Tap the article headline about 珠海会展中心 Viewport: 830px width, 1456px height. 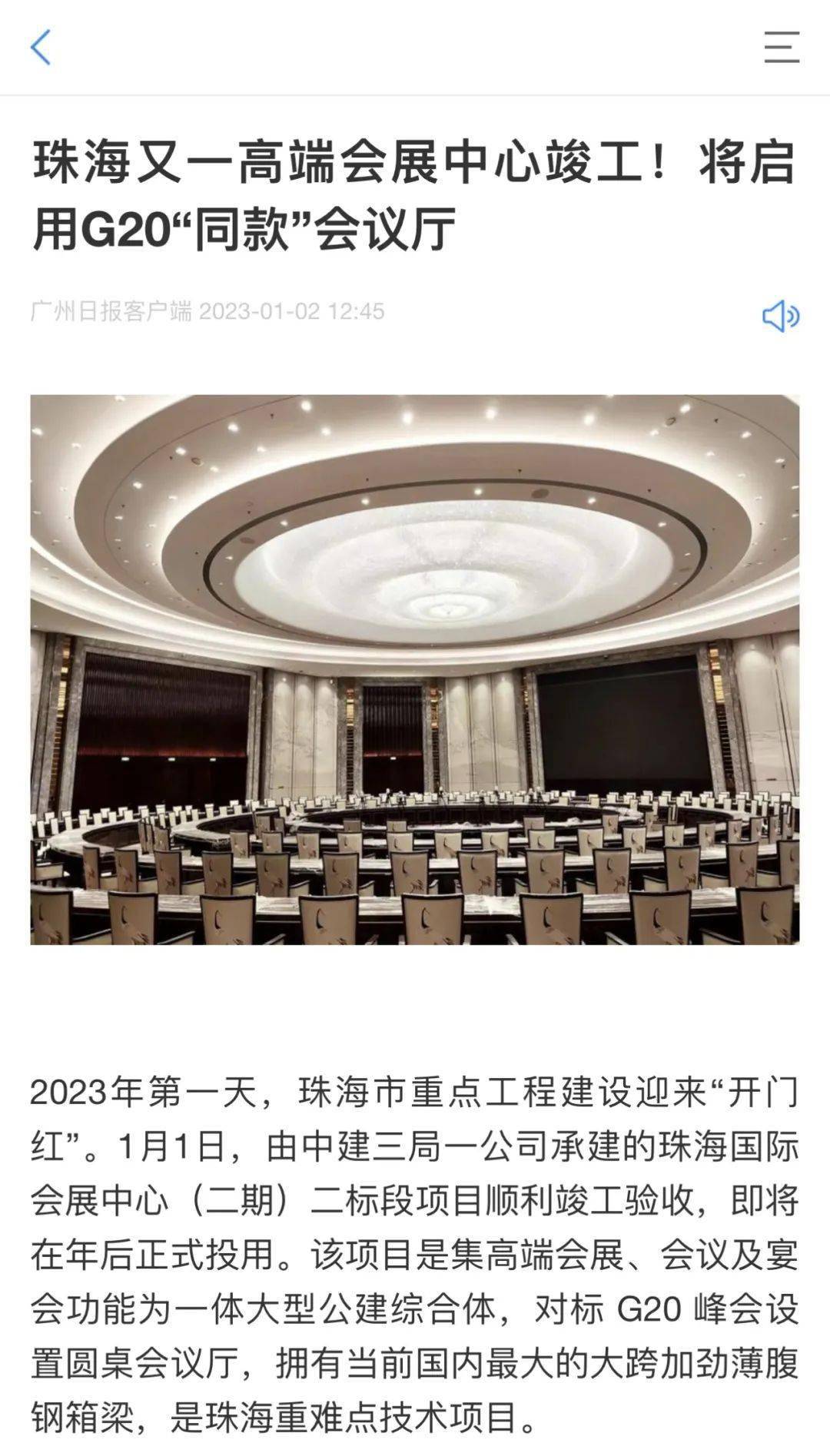coord(400,196)
